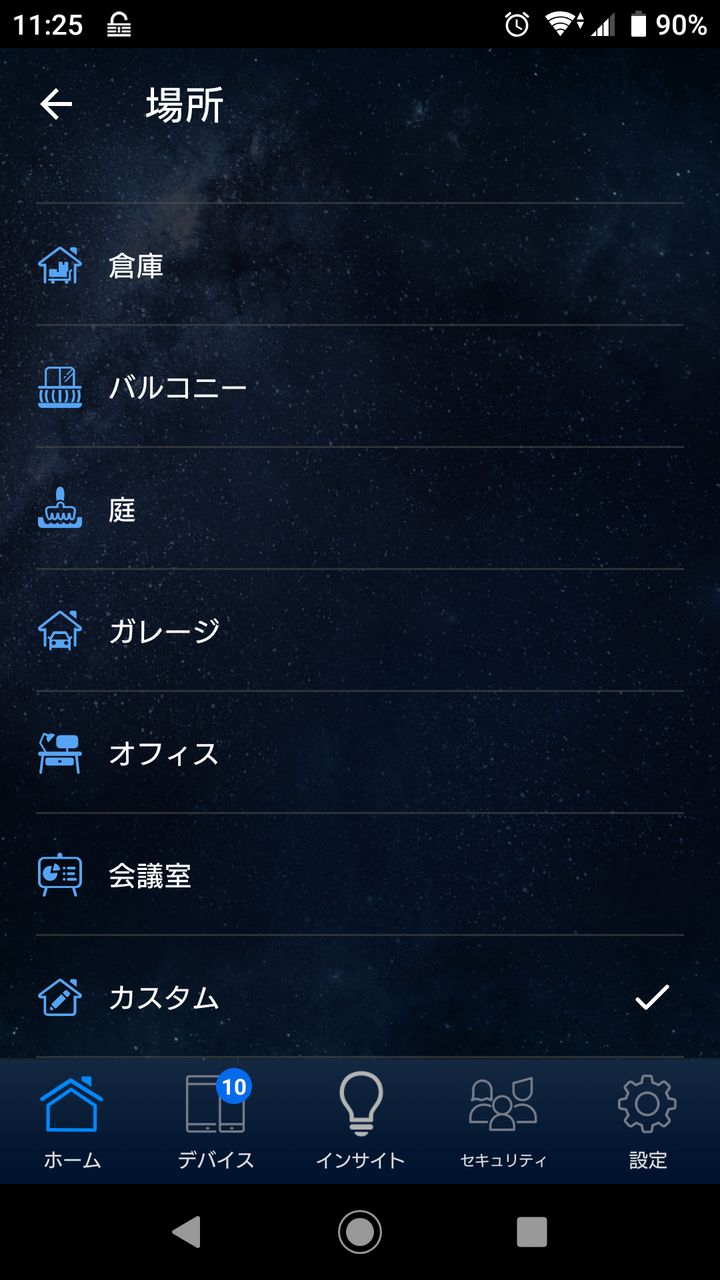Switch to the ホーム tab
The height and width of the screenshot is (1280, 720).
coord(72,1122)
